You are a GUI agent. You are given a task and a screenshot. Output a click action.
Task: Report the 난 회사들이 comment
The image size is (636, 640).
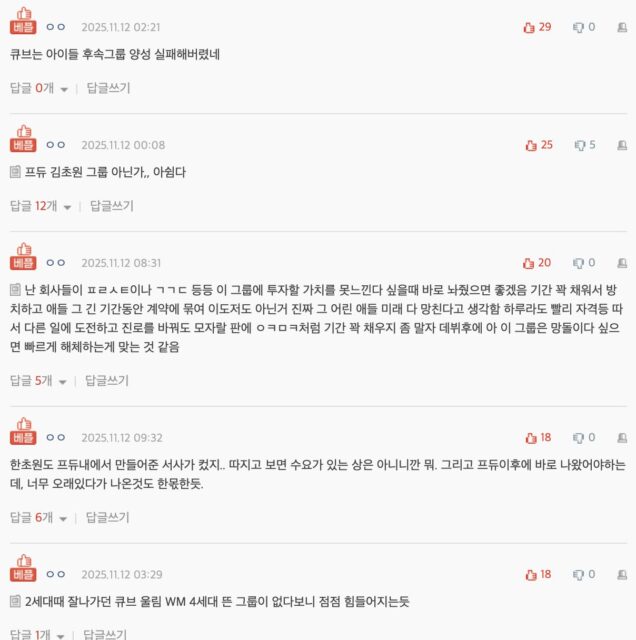click(x=622, y=263)
